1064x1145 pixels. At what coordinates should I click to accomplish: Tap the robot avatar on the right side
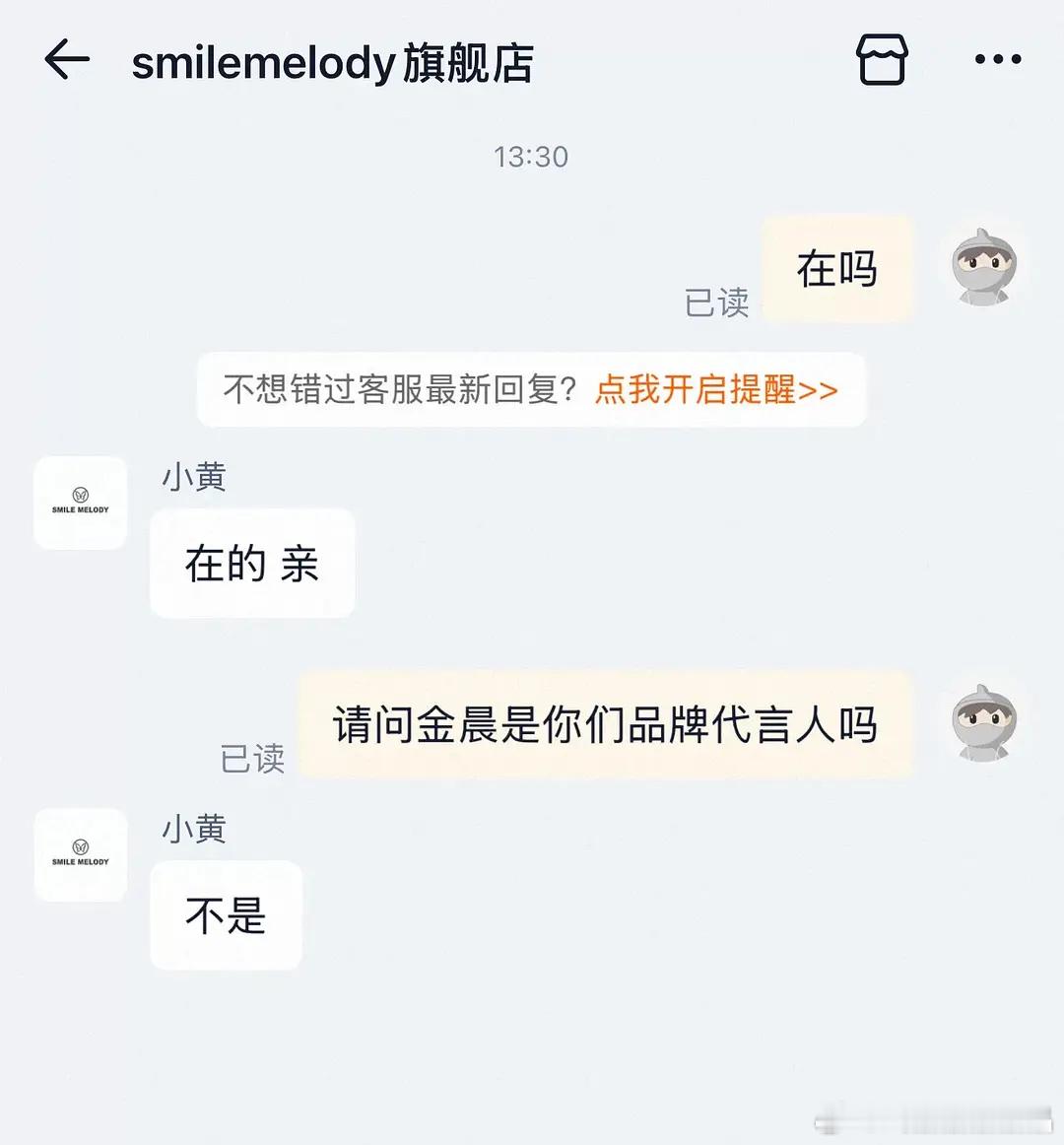pyautogui.click(x=983, y=266)
